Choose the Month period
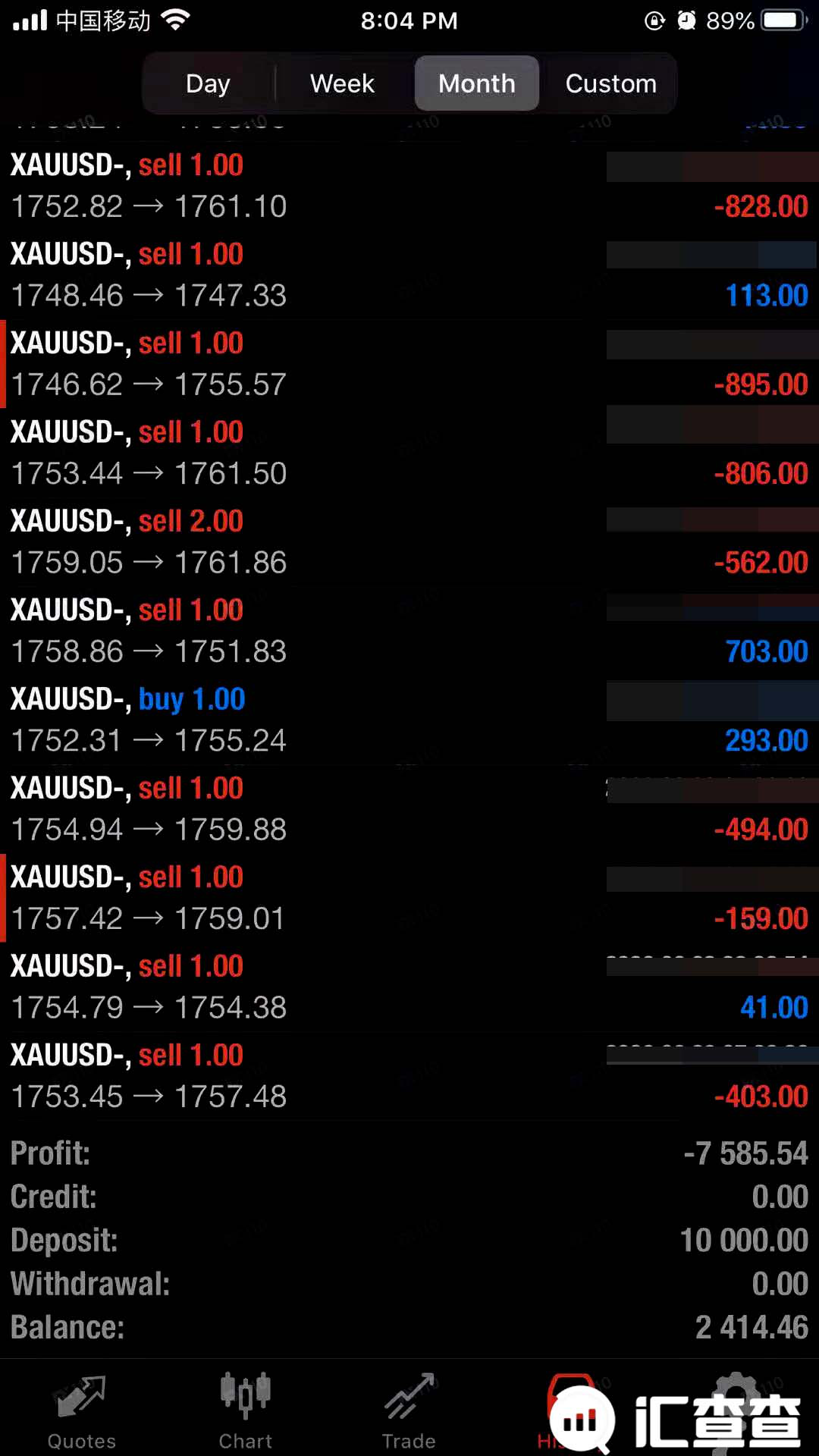 coord(477,83)
